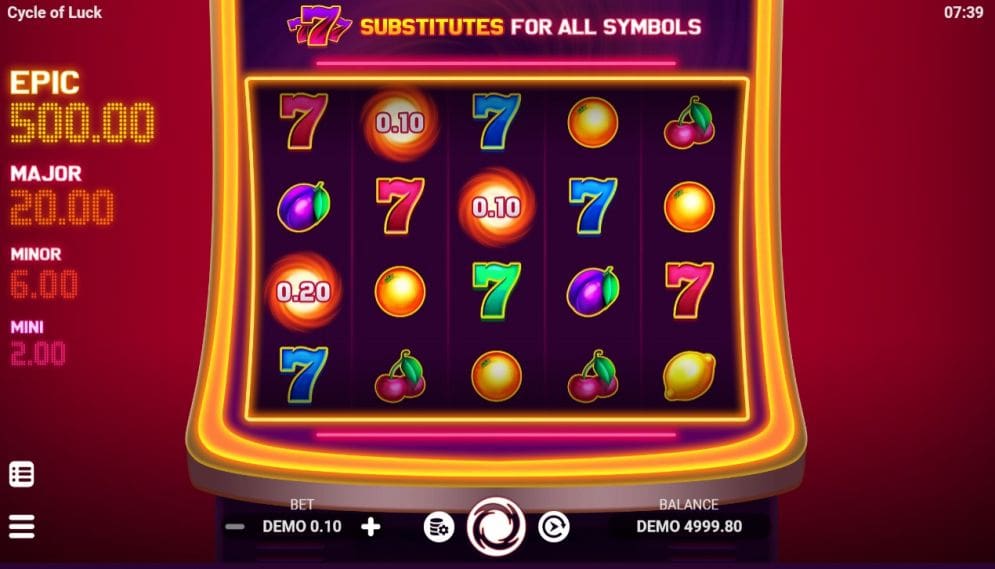Spin the reels
The width and height of the screenshot is (995, 569).
tap(496, 526)
